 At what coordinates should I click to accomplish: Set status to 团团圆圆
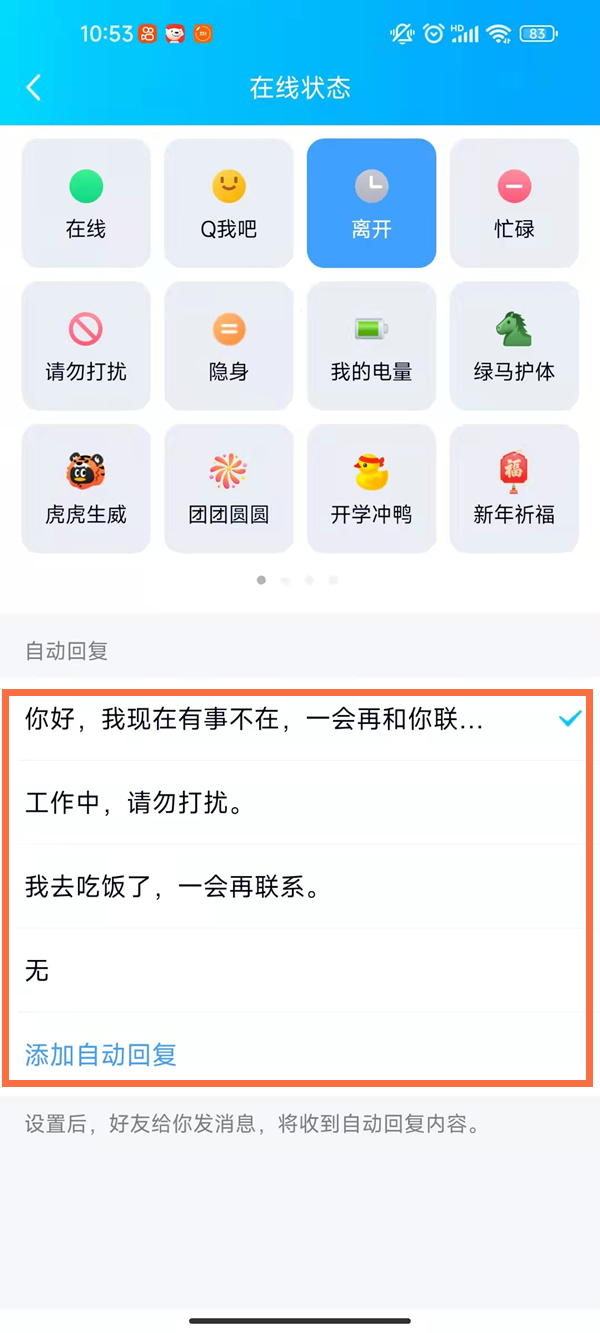229,489
